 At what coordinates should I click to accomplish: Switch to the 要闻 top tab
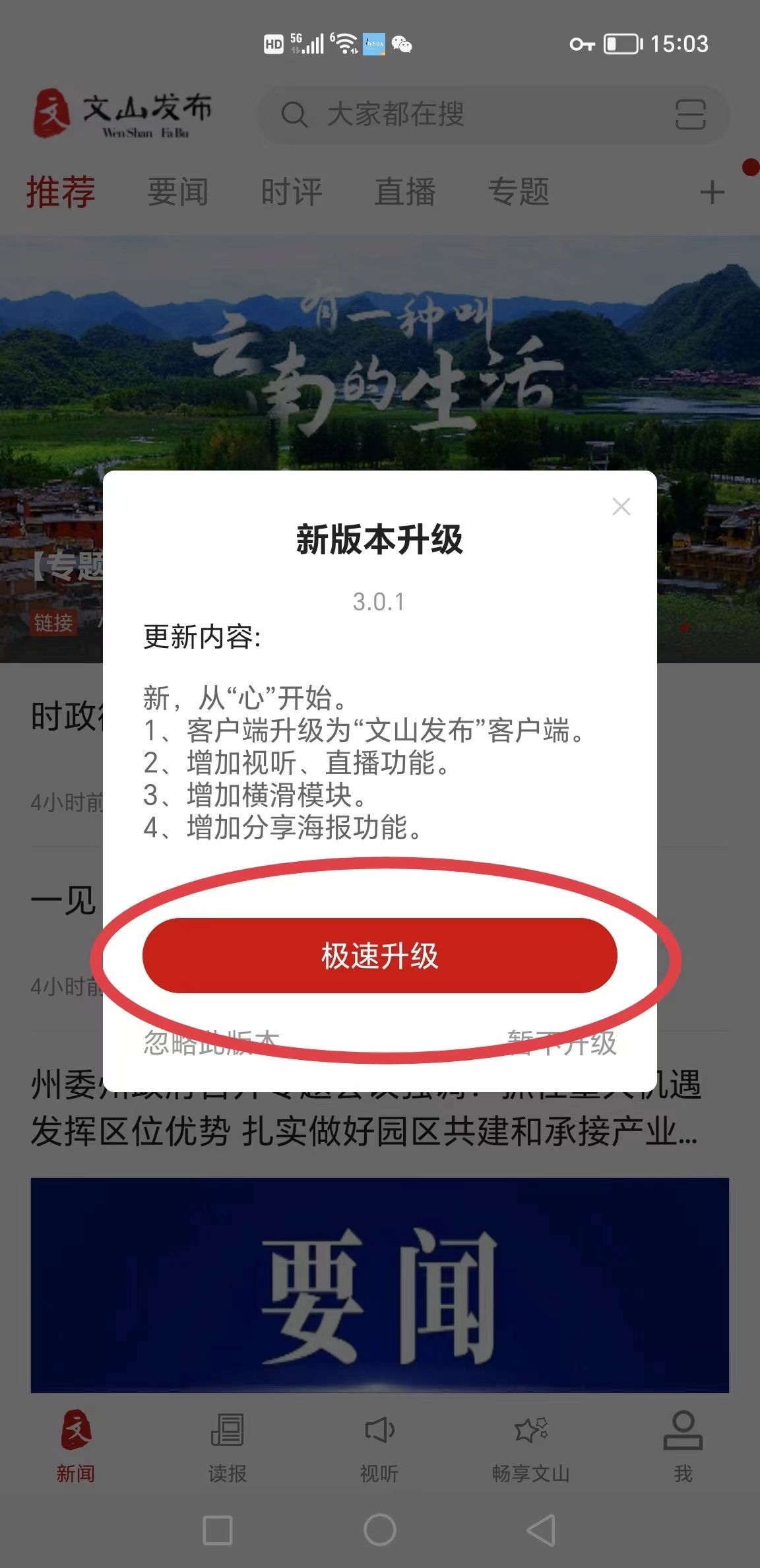pyautogui.click(x=177, y=192)
